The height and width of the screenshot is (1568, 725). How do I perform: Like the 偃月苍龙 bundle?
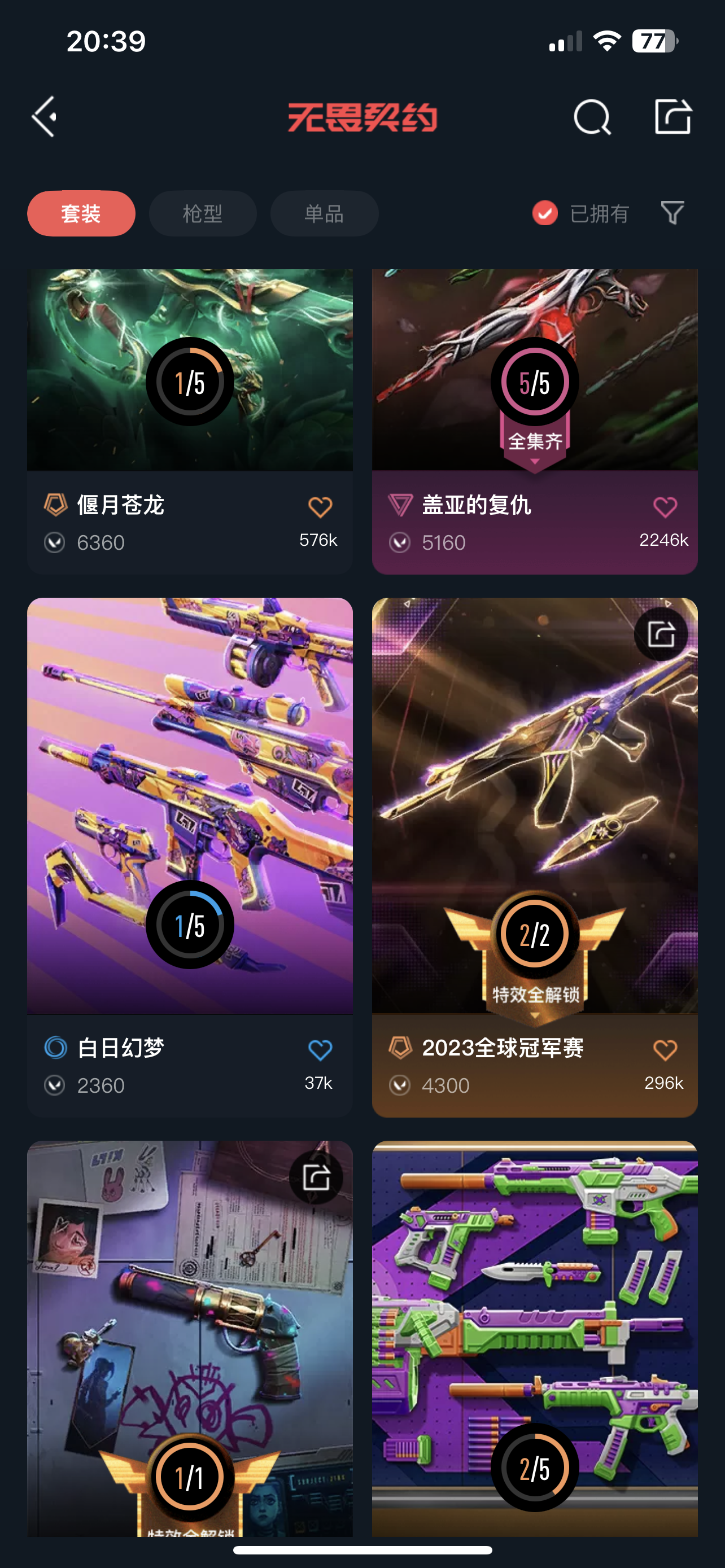click(320, 507)
